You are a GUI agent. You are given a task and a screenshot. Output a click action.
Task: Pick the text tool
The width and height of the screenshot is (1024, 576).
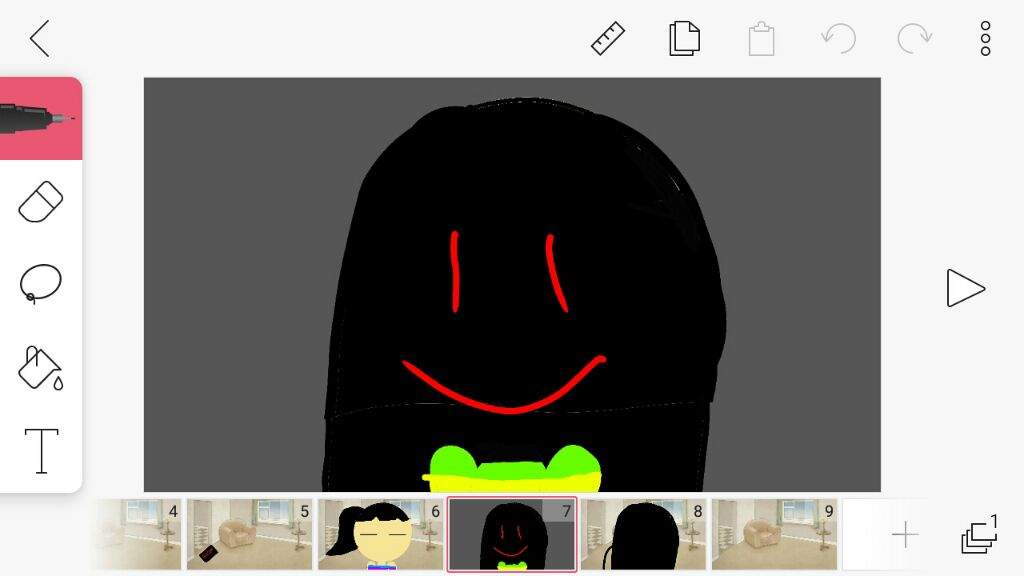(40, 450)
